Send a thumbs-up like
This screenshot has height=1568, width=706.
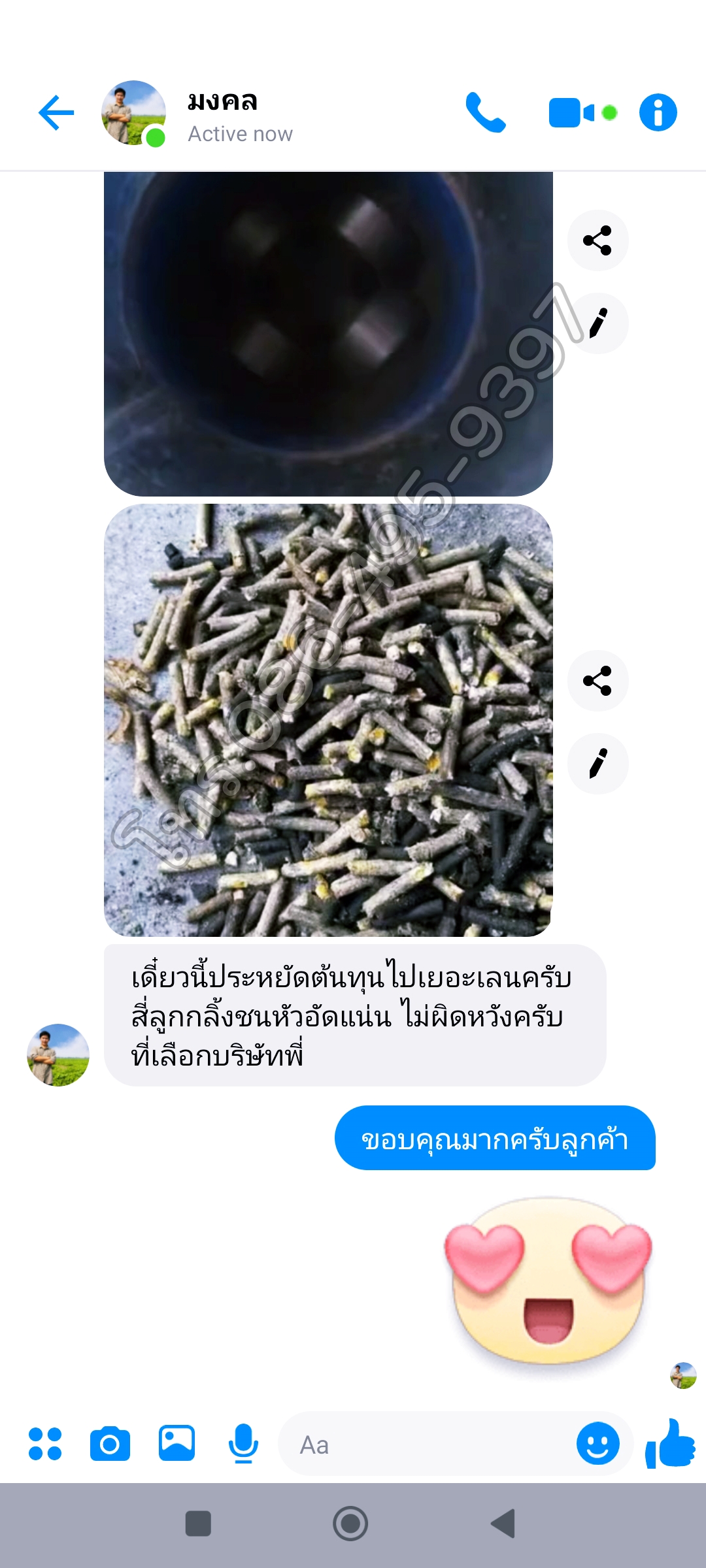tap(671, 1443)
